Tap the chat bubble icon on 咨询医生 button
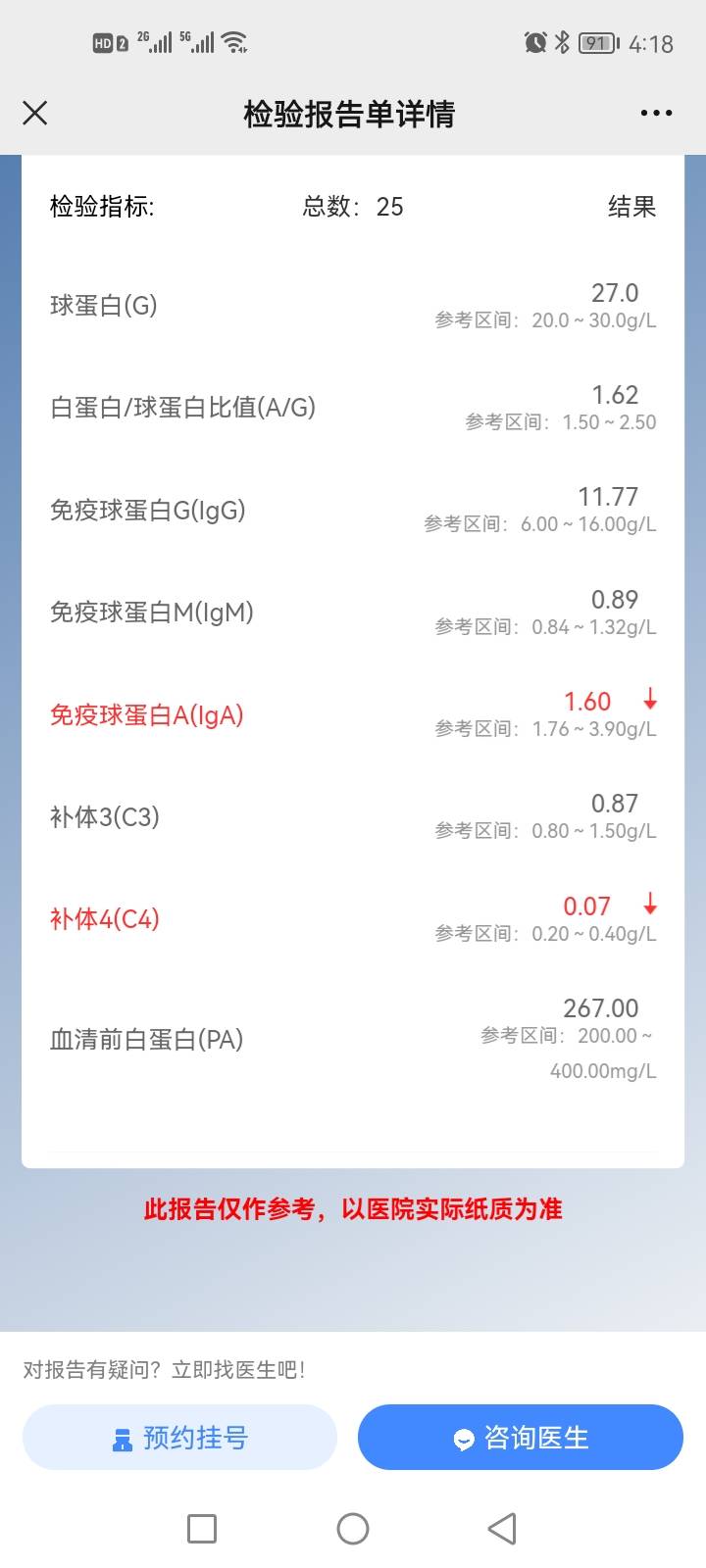This screenshot has height=1568, width=706. pyautogui.click(x=463, y=1438)
